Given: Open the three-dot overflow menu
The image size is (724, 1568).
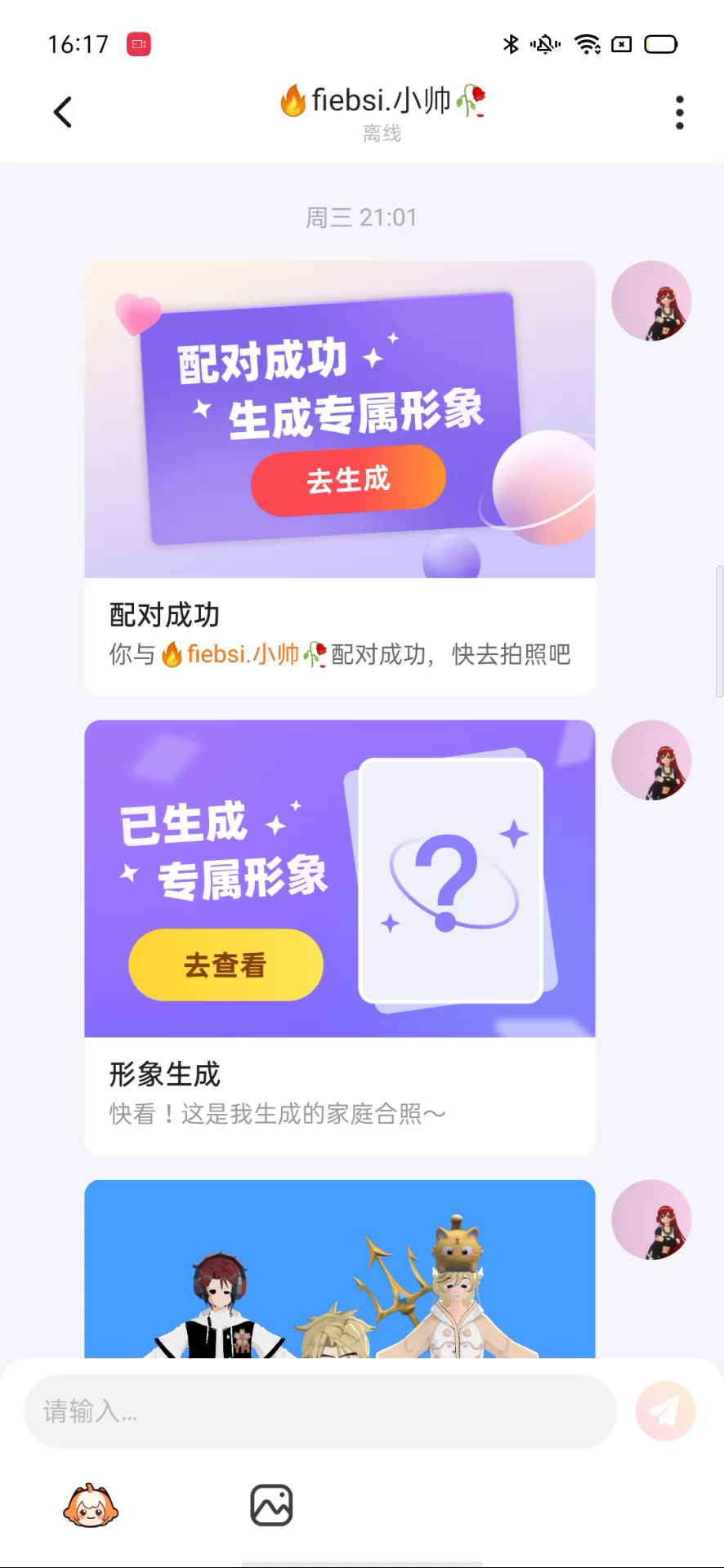Looking at the screenshot, I should tap(679, 113).
